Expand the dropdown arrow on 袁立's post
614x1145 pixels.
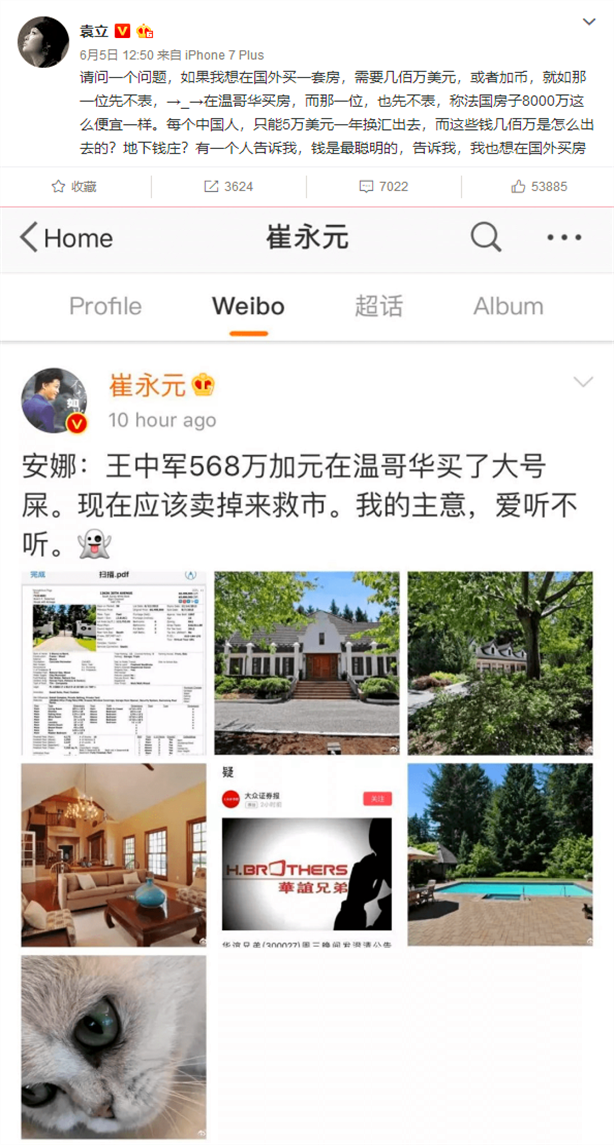pyautogui.click(x=589, y=23)
